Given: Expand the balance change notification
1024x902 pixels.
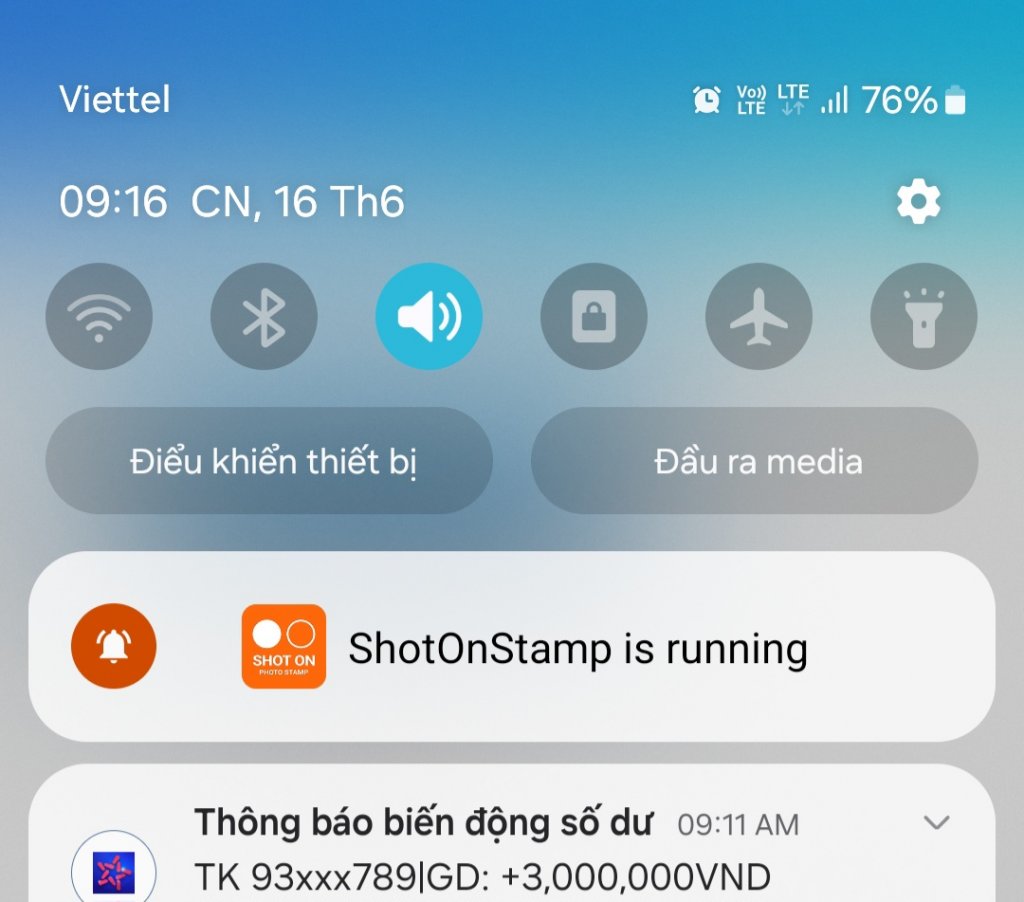Looking at the screenshot, I should point(936,823).
